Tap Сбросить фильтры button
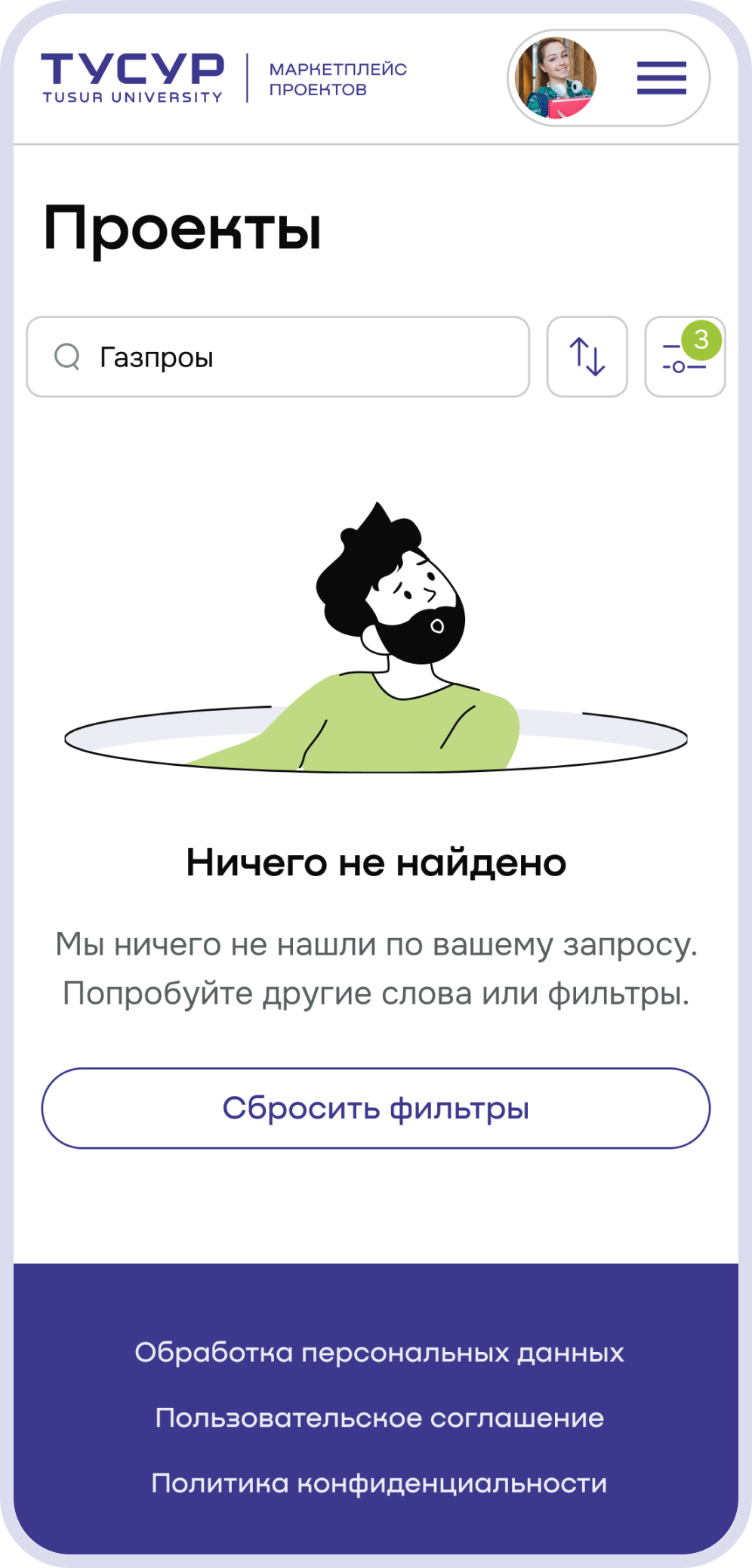752x1568 pixels. (x=376, y=1108)
